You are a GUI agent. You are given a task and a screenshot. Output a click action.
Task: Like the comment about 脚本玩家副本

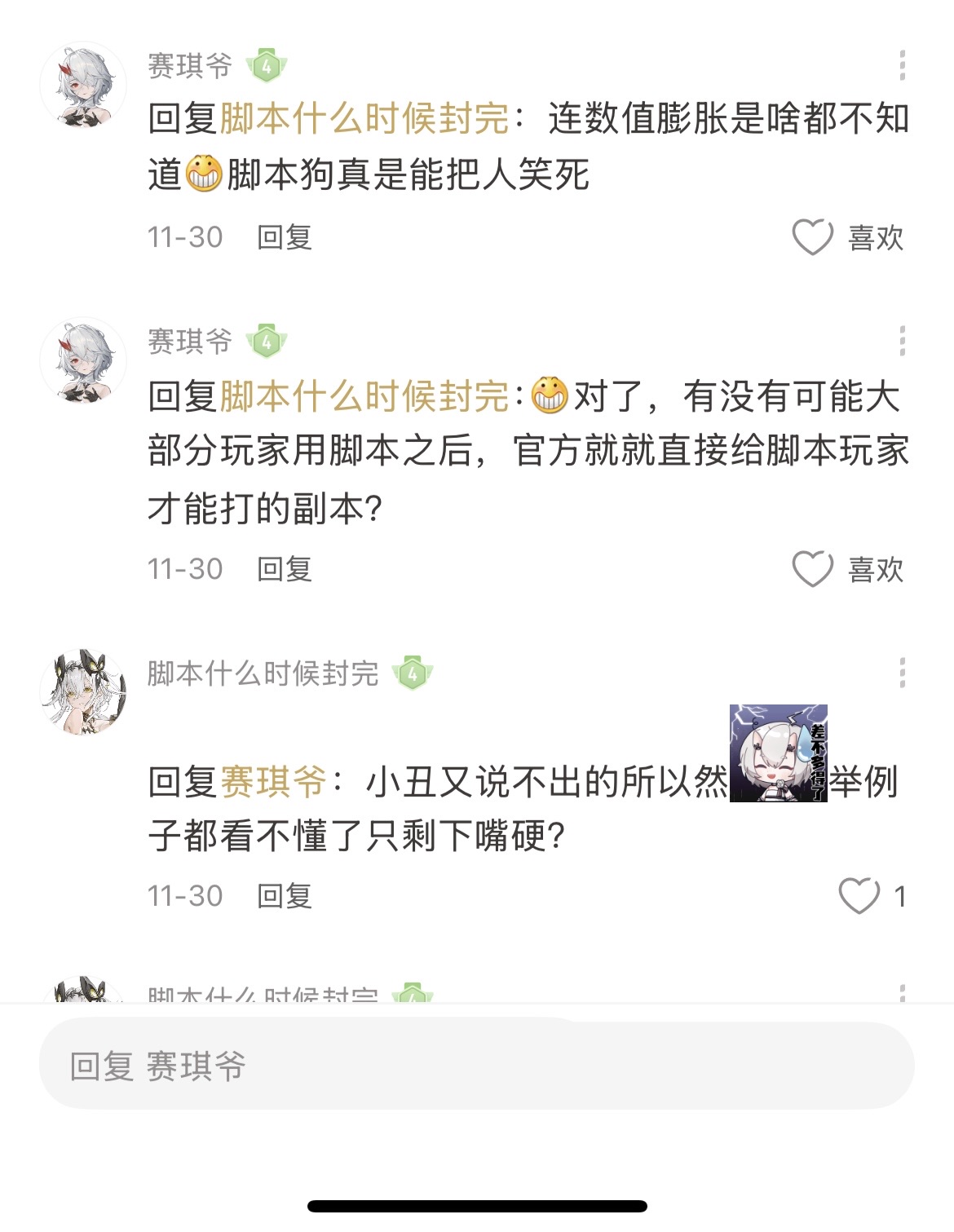[813, 569]
